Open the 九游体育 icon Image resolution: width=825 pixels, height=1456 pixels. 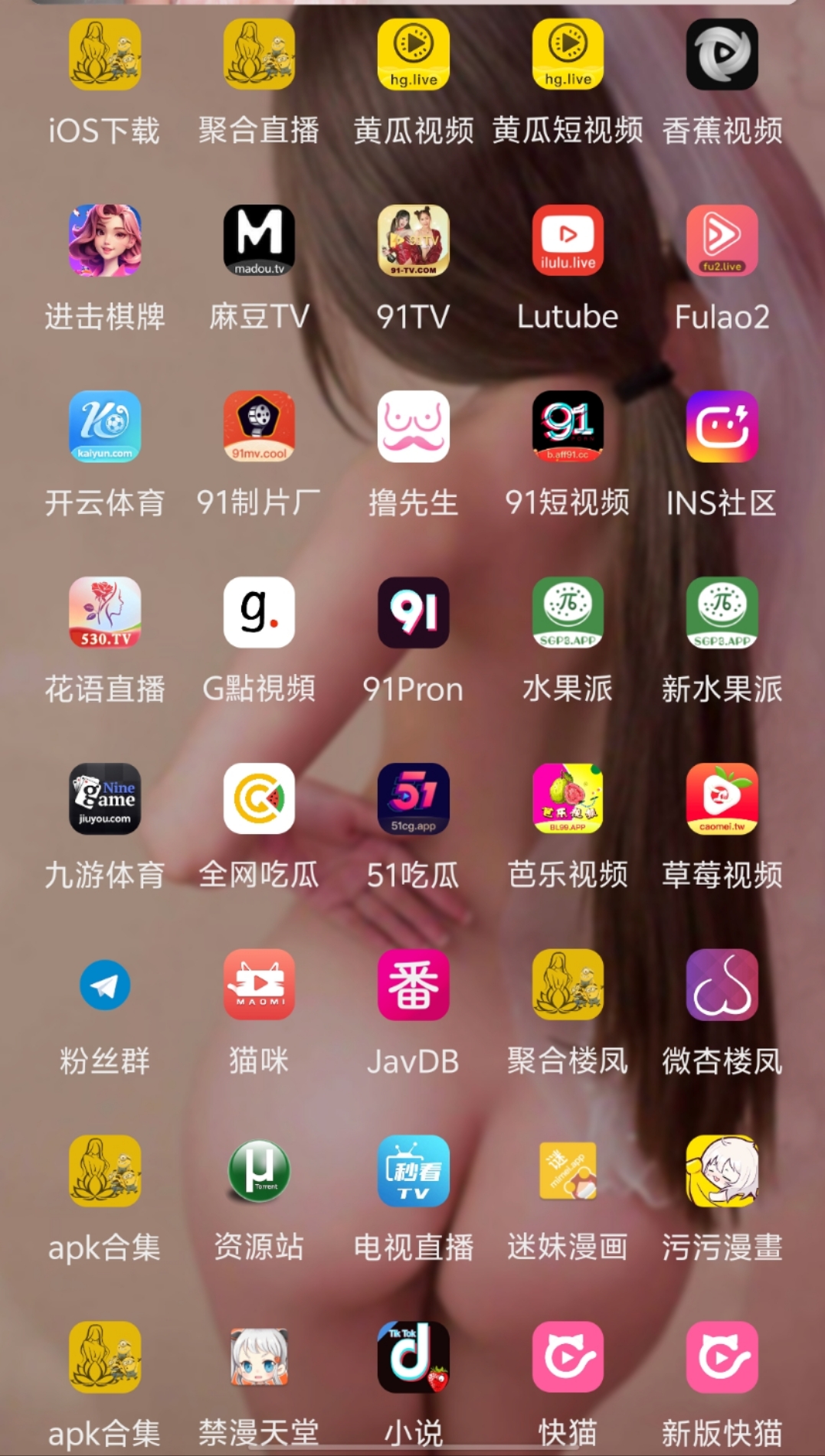(105, 799)
